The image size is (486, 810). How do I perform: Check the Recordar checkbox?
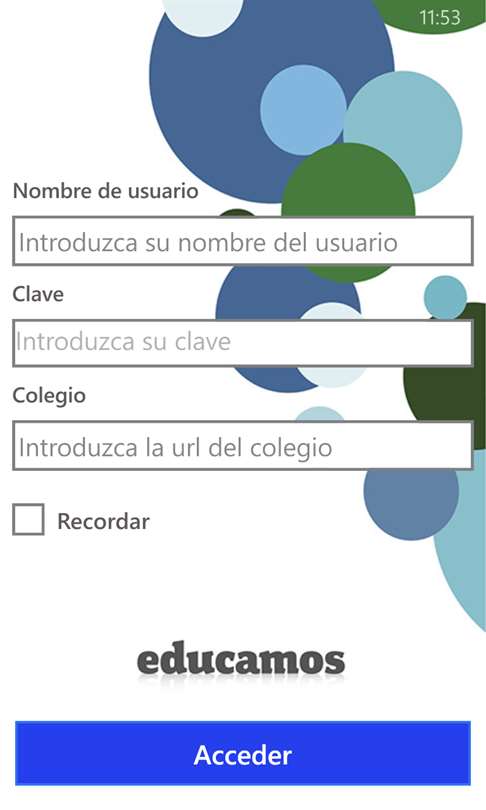click(x=28, y=519)
